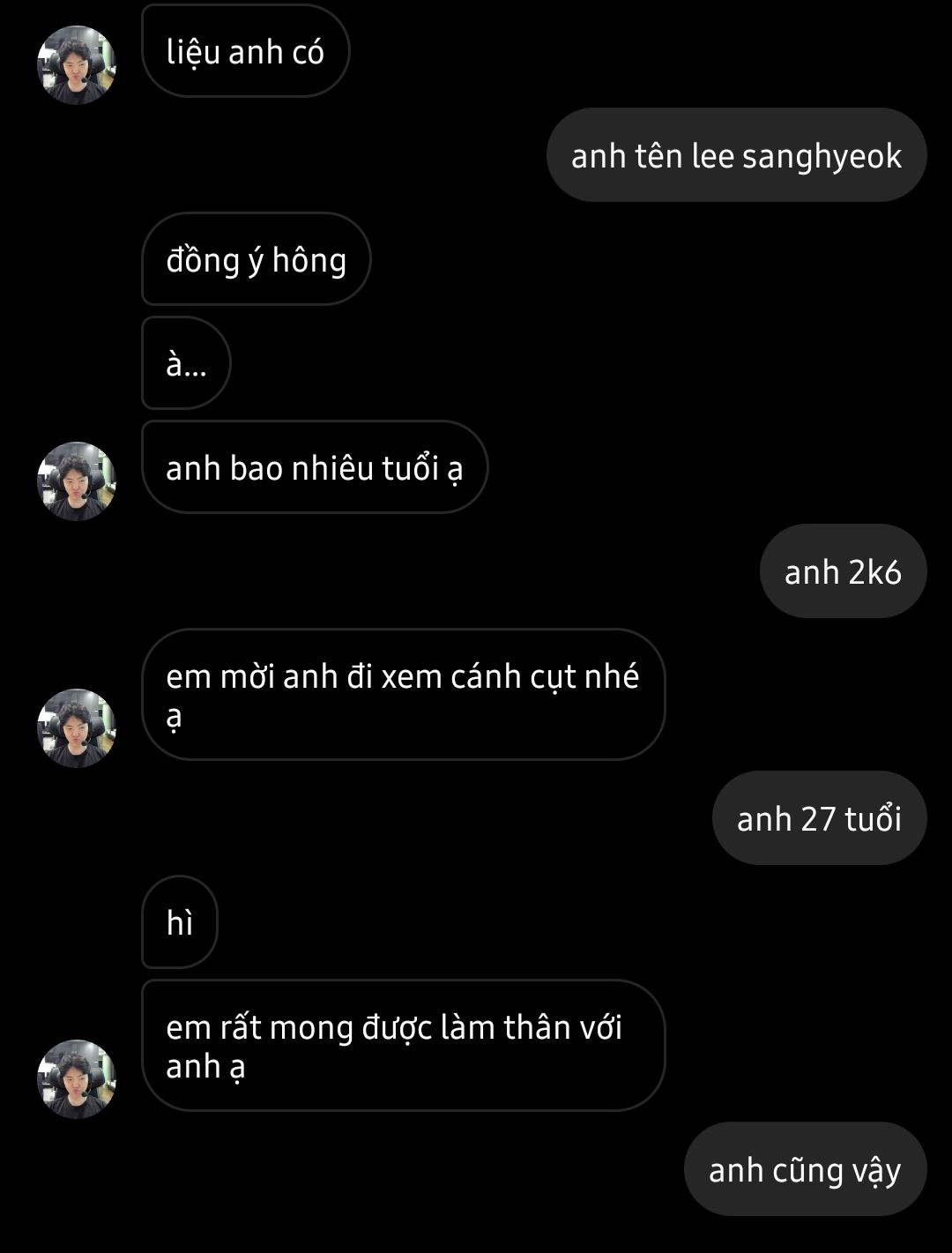Viewport: 952px width, 1253px height.
Task: Select avatar next to "em rất mong" message
Action: [77, 1079]
